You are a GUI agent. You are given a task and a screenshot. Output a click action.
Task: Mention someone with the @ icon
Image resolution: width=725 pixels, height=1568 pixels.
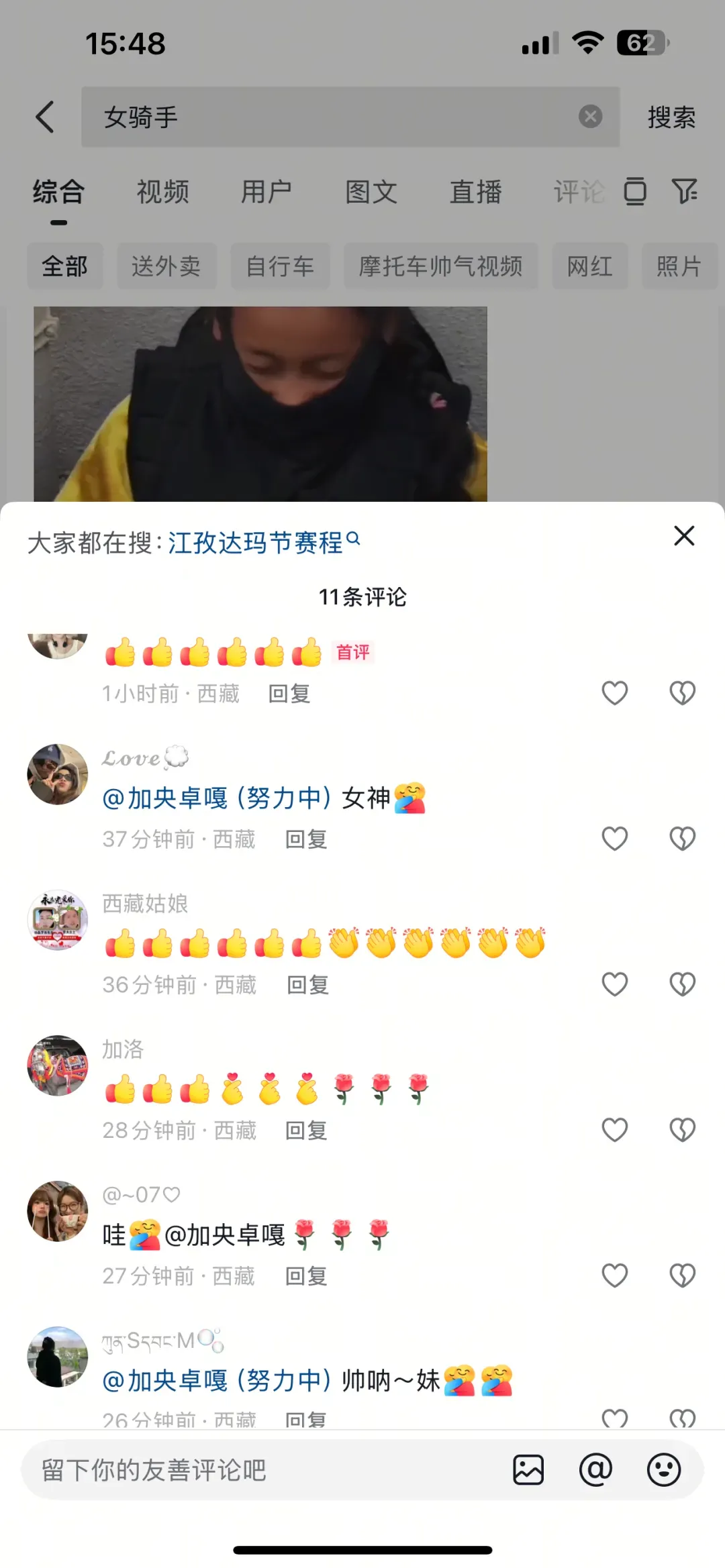[595, 1470]
